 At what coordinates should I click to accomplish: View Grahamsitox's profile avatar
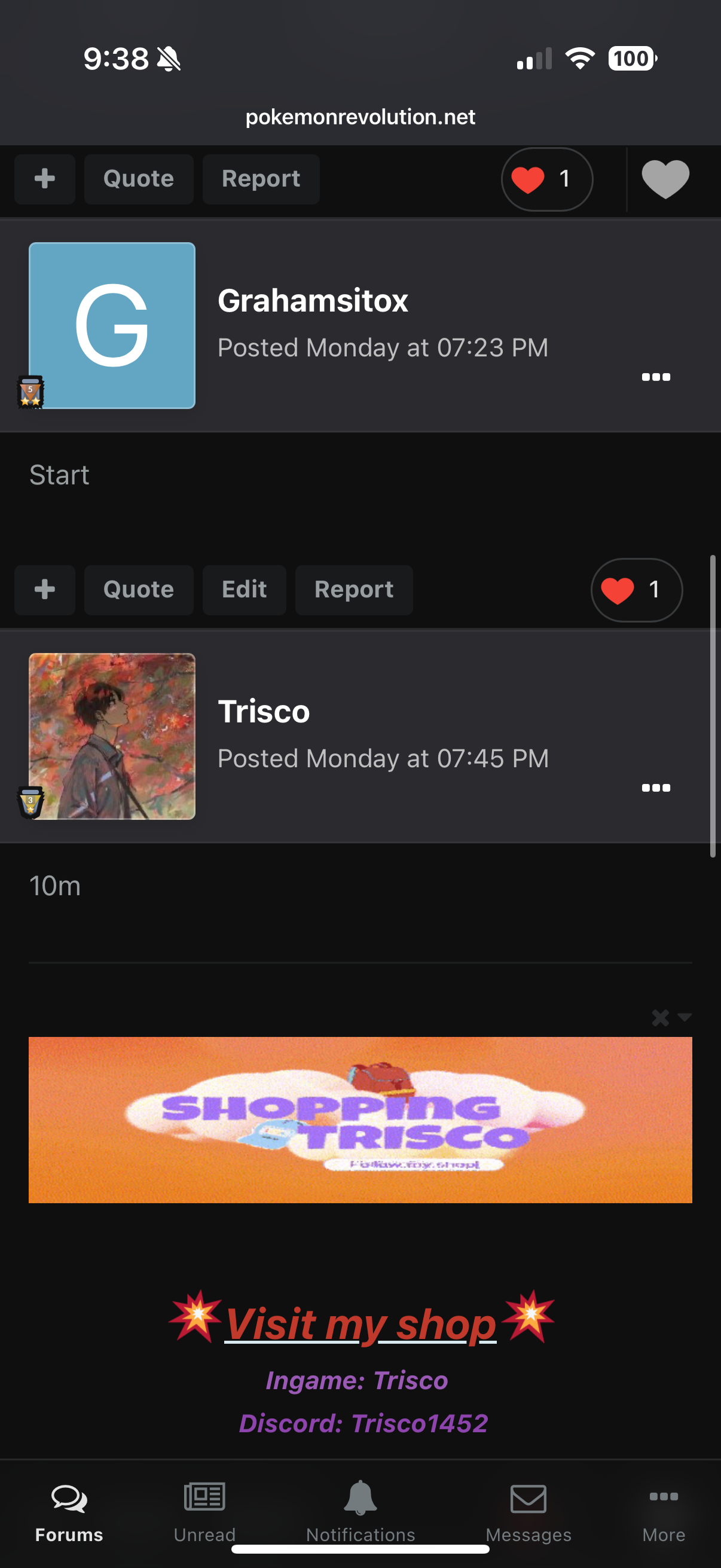click(112, 326)
